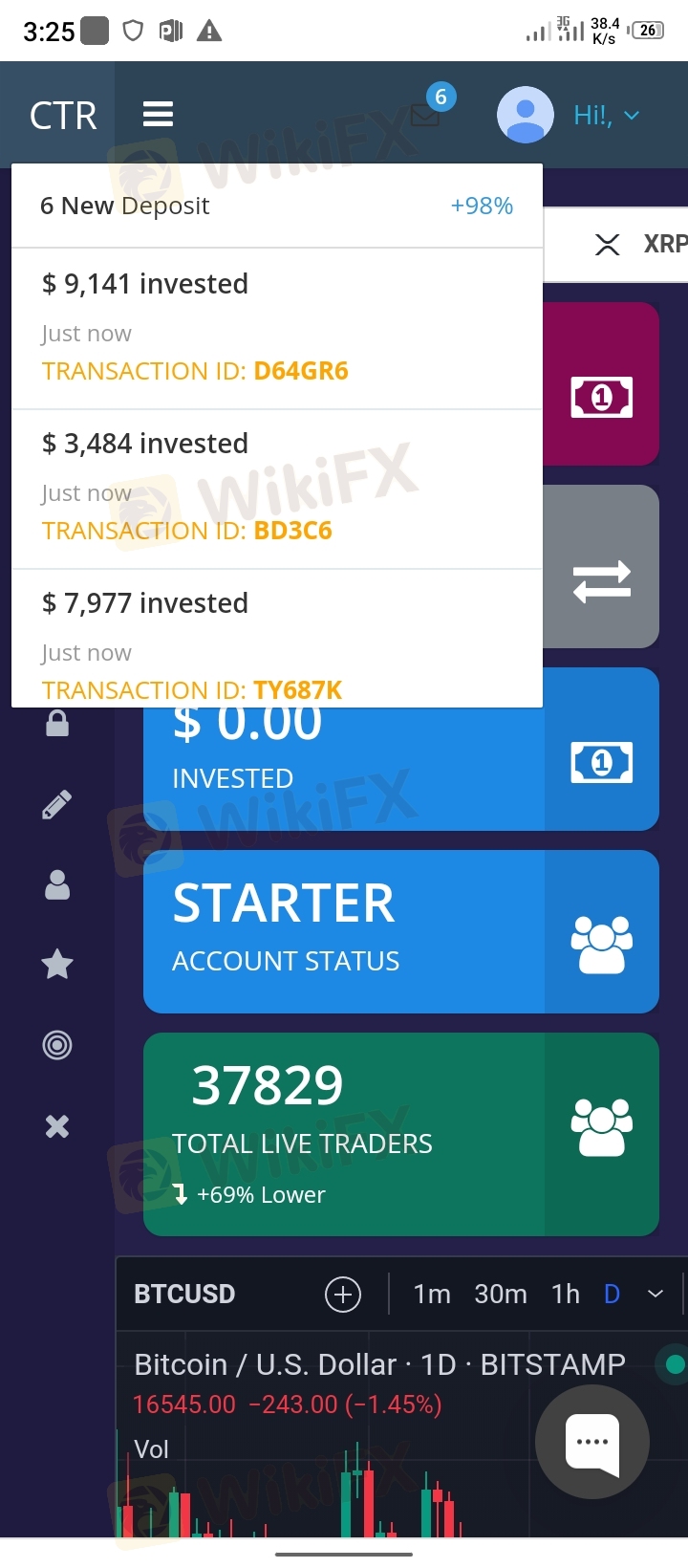Open the $3,484 invested notification

tap(277, 490)
